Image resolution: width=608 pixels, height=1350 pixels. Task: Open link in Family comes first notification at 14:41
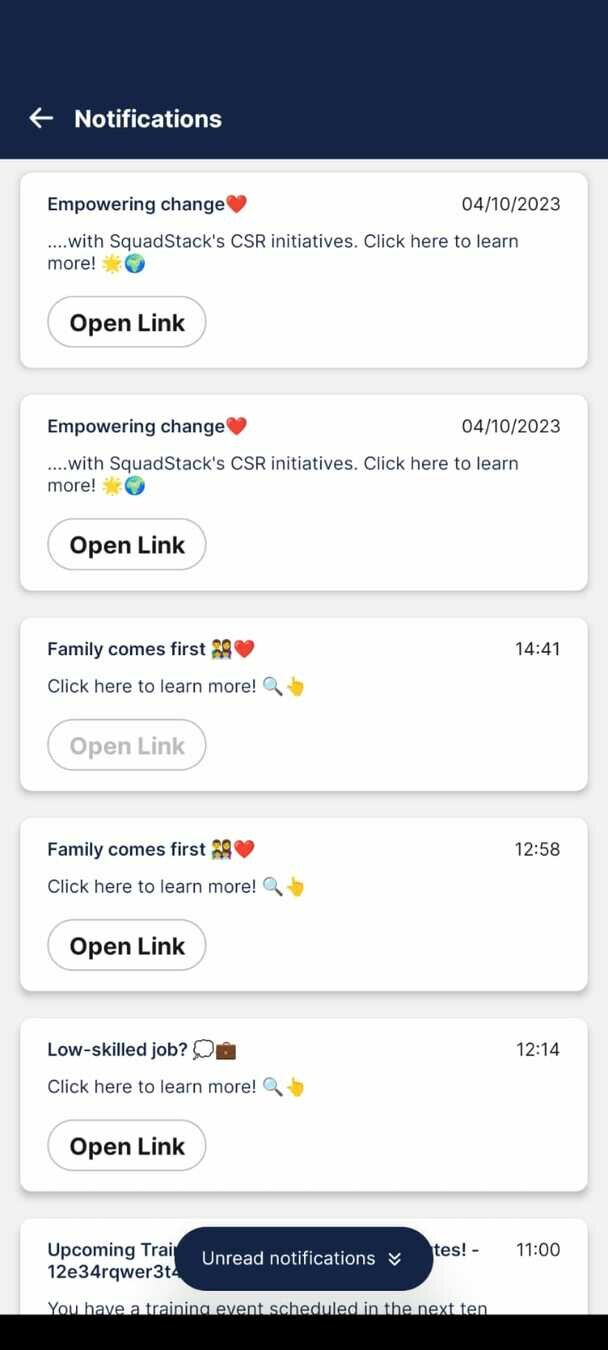pyautogui.click(x=127, y=745)
